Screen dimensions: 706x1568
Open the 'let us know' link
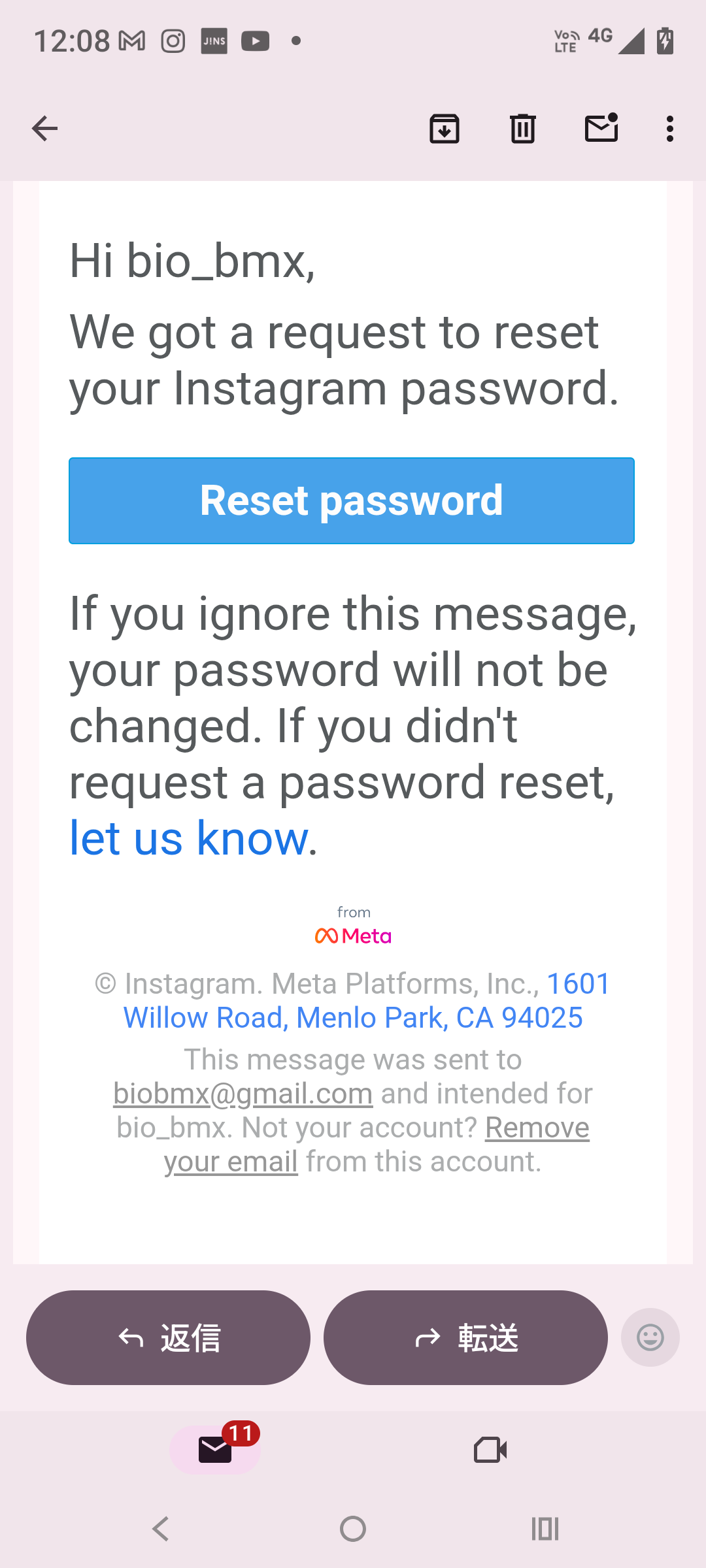(x=188, y=838)
